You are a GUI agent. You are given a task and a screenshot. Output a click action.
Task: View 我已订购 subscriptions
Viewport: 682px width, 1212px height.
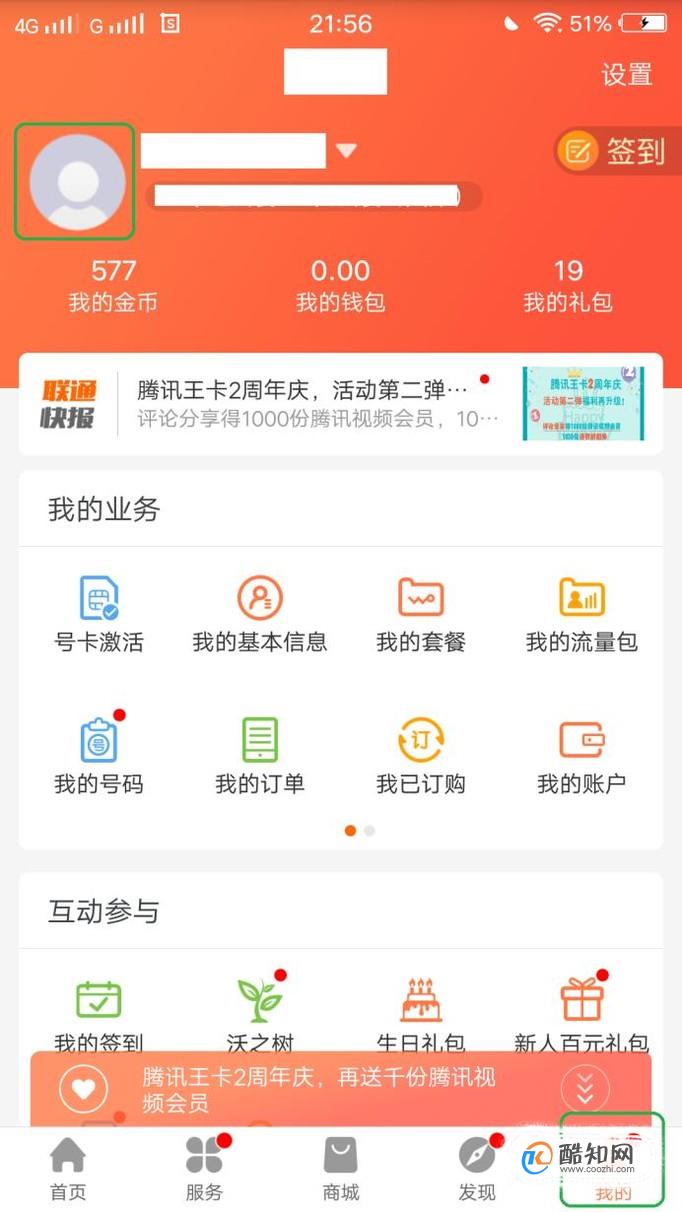[421, 755]
